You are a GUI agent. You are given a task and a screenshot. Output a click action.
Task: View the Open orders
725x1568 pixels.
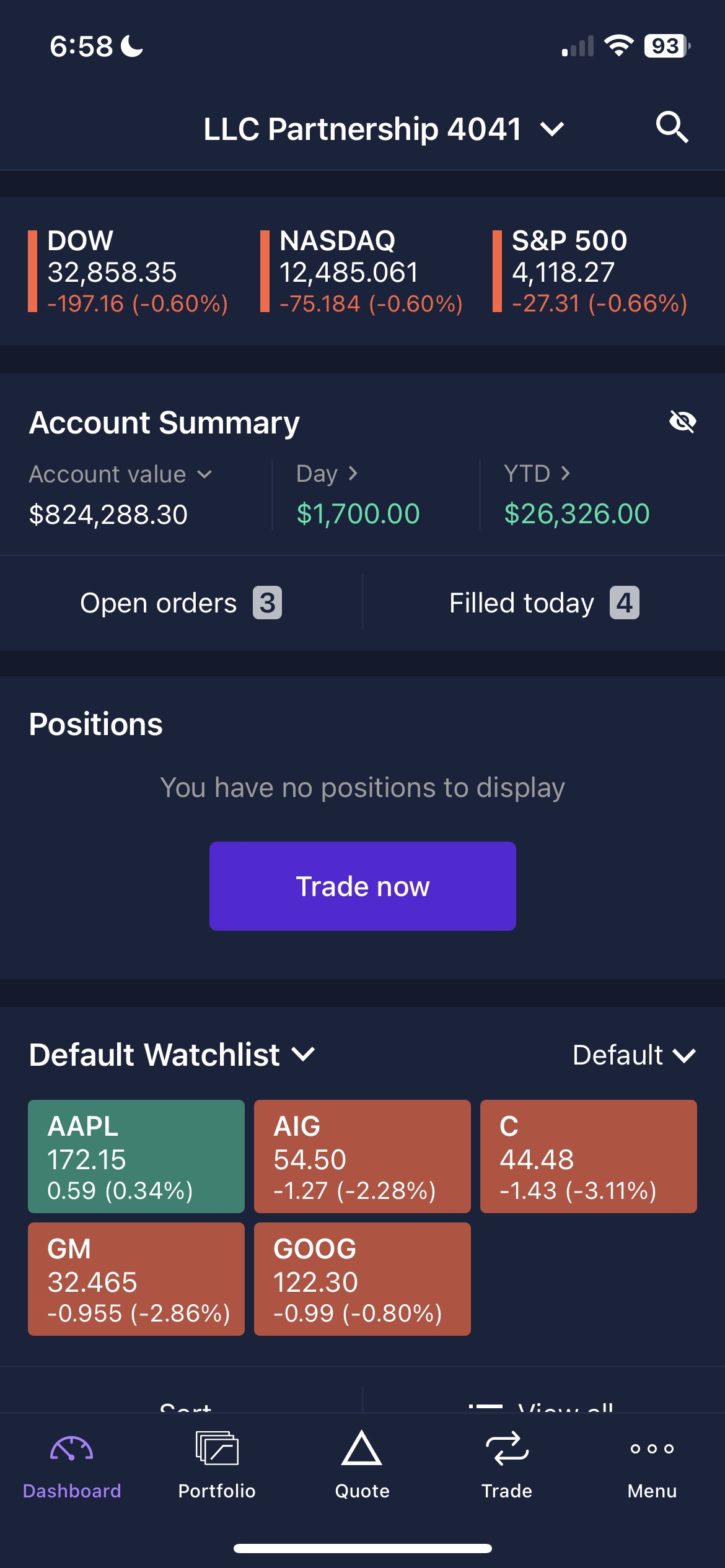click(181, 603)
